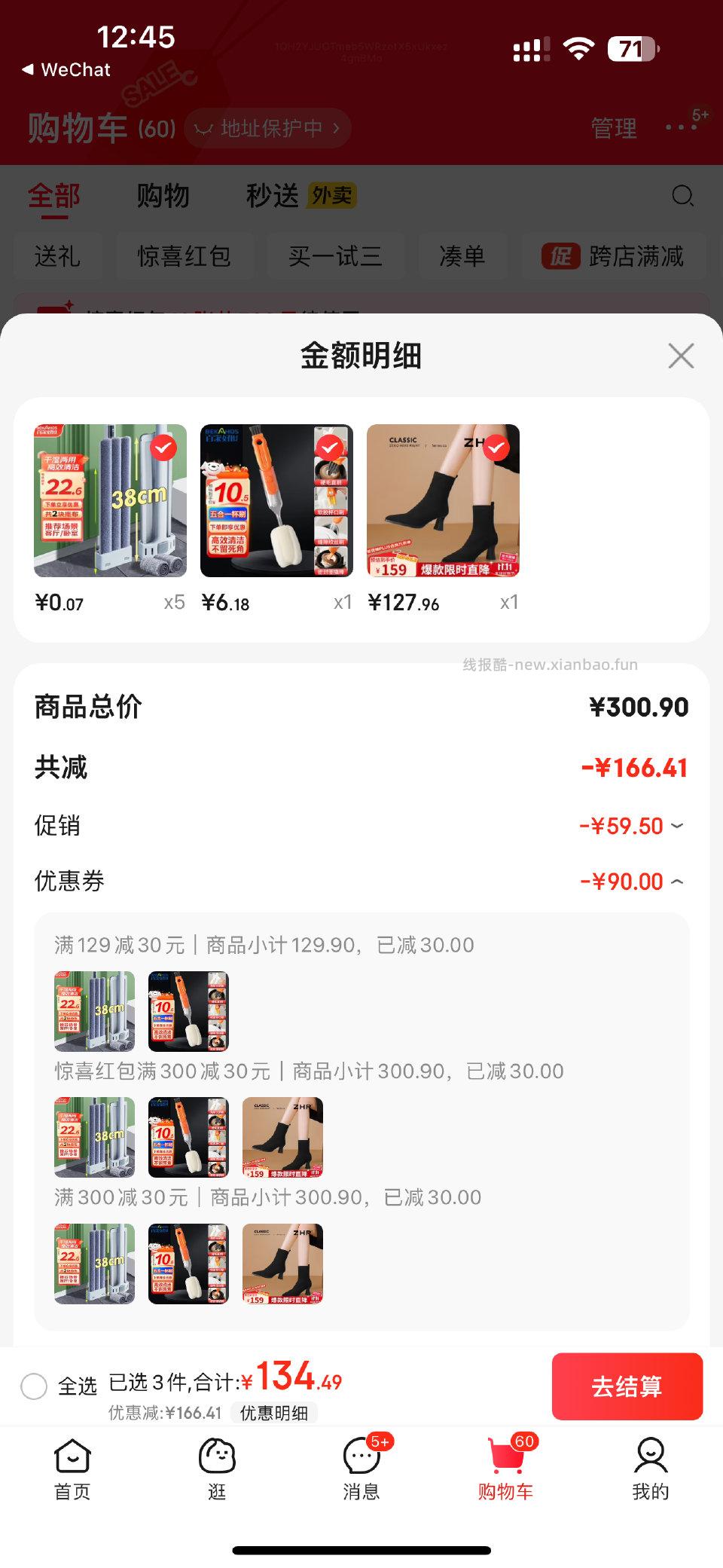The height and width of the screenshot is (1568, 723).
Task: Collapse the 优惠券 coupon details section
Action: point(676,882)
